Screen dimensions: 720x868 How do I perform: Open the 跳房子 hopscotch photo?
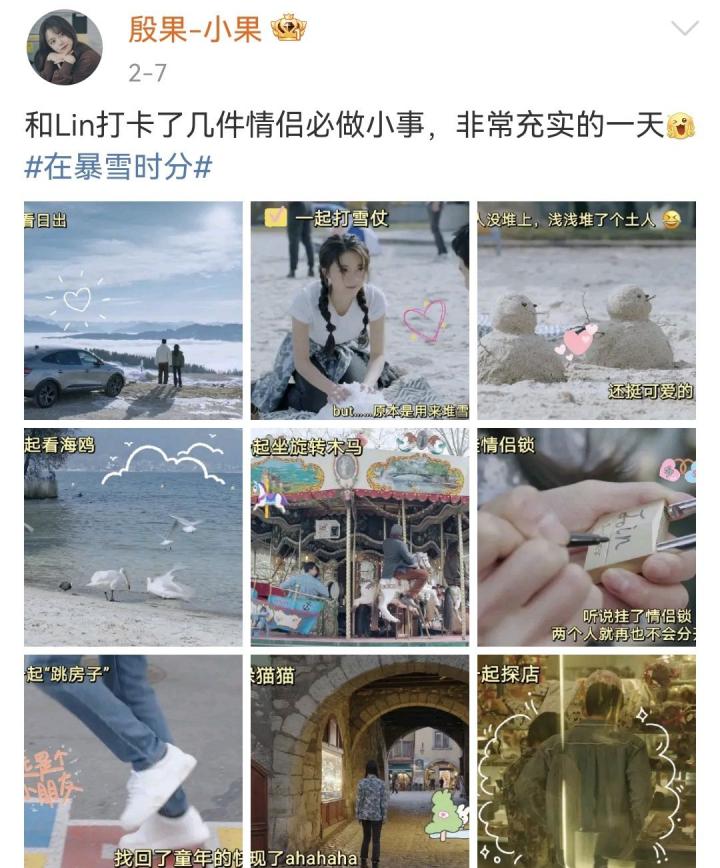[133, 762]
